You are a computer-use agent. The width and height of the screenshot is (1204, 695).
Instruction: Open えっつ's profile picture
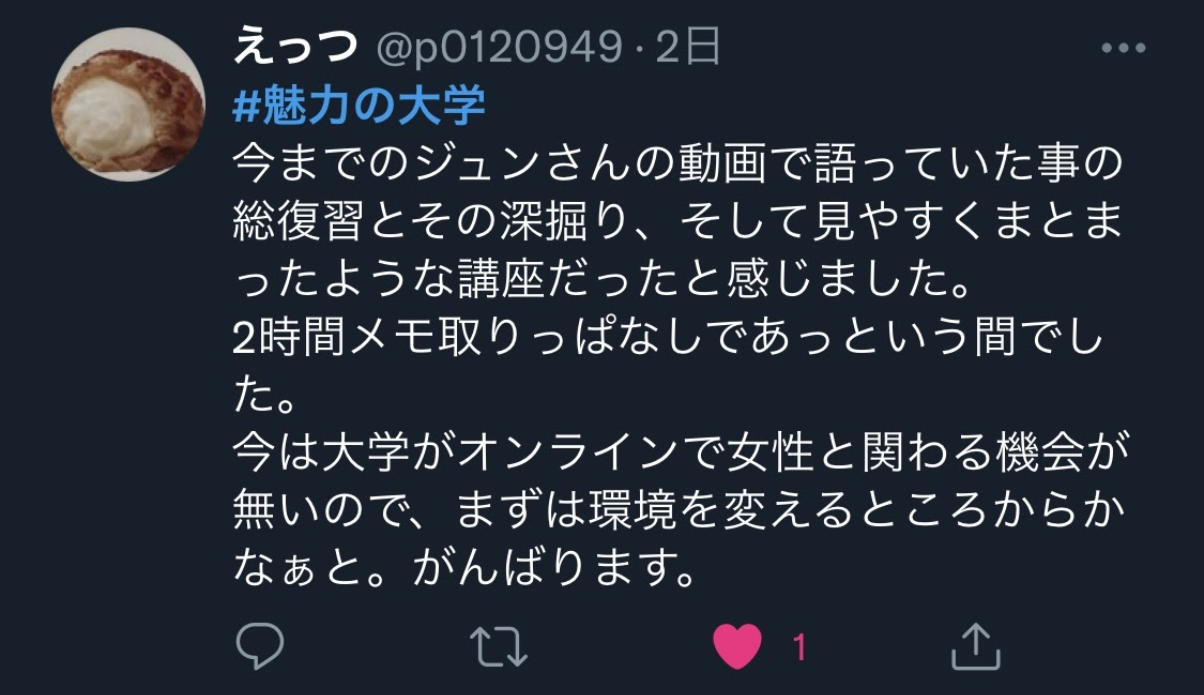tap(127, 104)
